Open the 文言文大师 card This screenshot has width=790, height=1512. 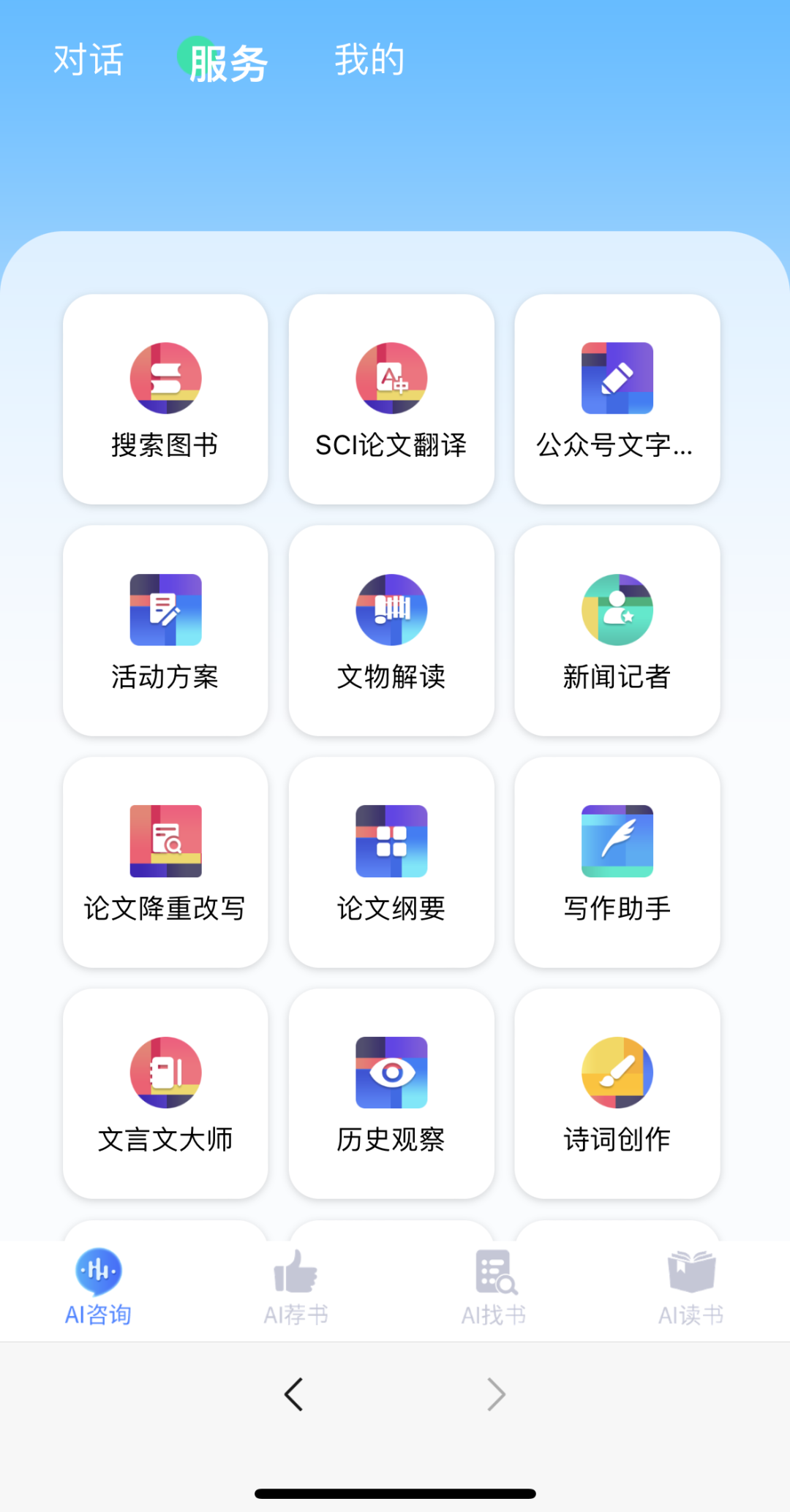pyautogui.click(x=165, y=1093)
